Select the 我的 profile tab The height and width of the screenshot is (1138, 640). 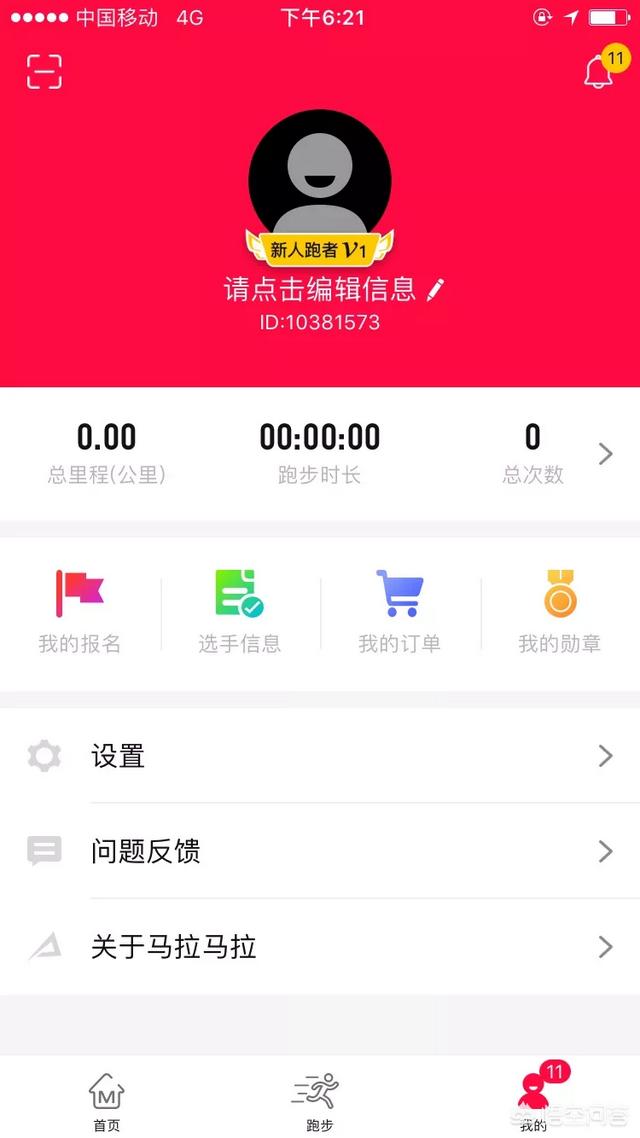click(533, 1100)
